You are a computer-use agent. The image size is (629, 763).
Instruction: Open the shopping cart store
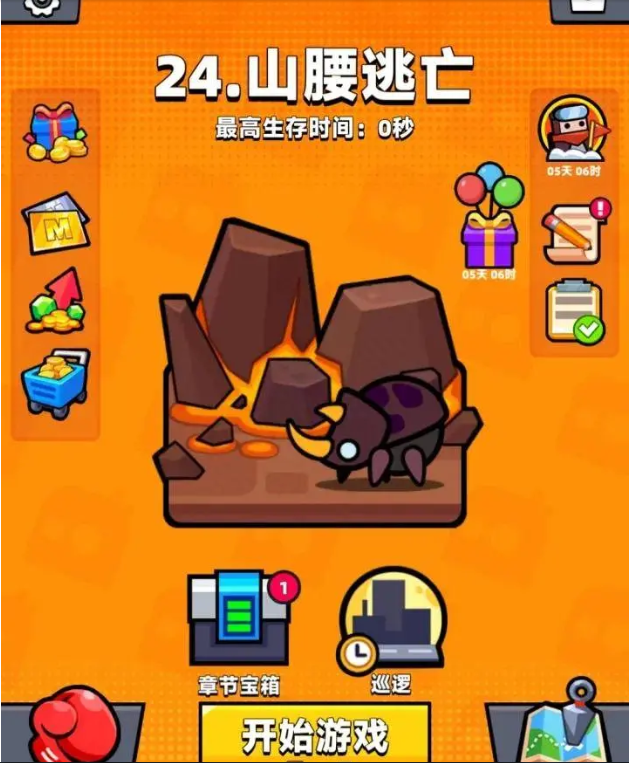tap(55, 382)
